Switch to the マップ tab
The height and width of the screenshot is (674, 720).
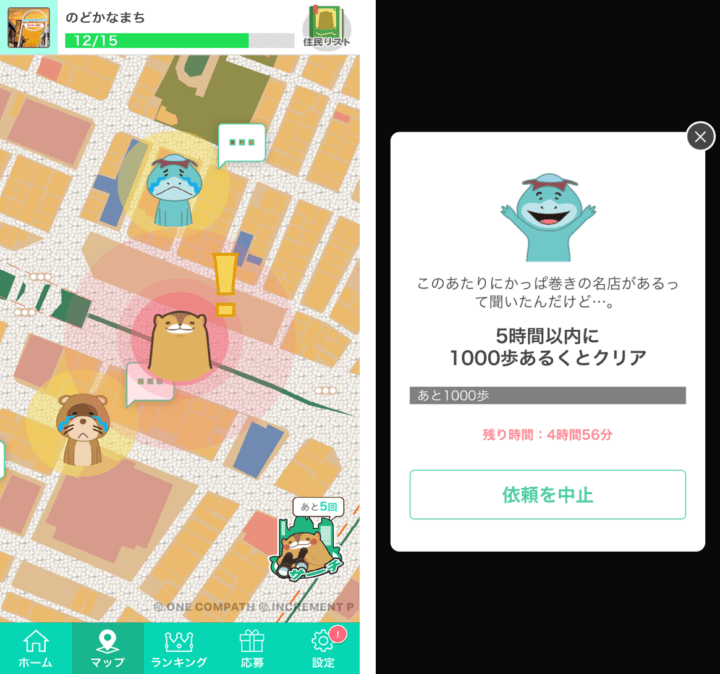pos(107,649)
